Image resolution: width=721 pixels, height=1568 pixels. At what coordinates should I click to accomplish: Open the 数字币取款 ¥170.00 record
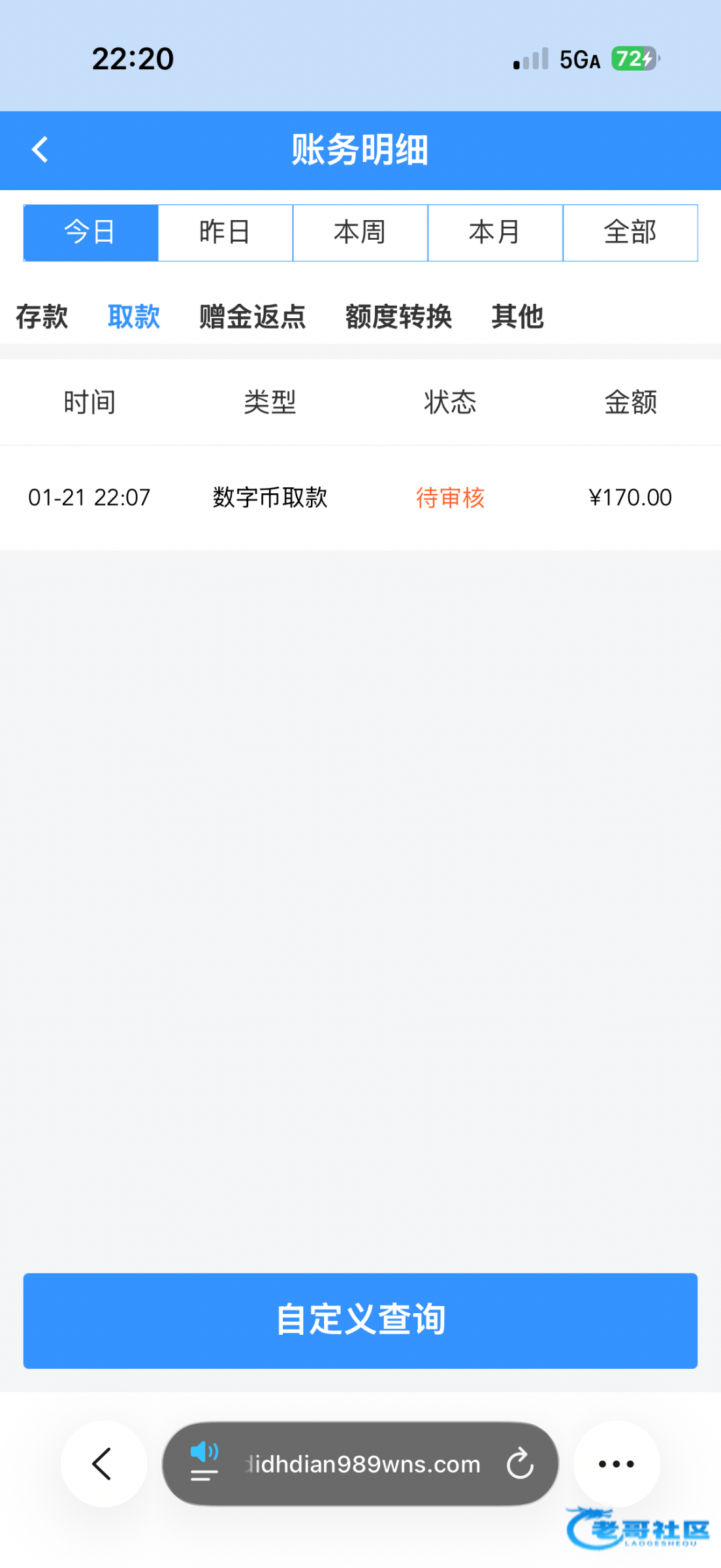[360, 498]
